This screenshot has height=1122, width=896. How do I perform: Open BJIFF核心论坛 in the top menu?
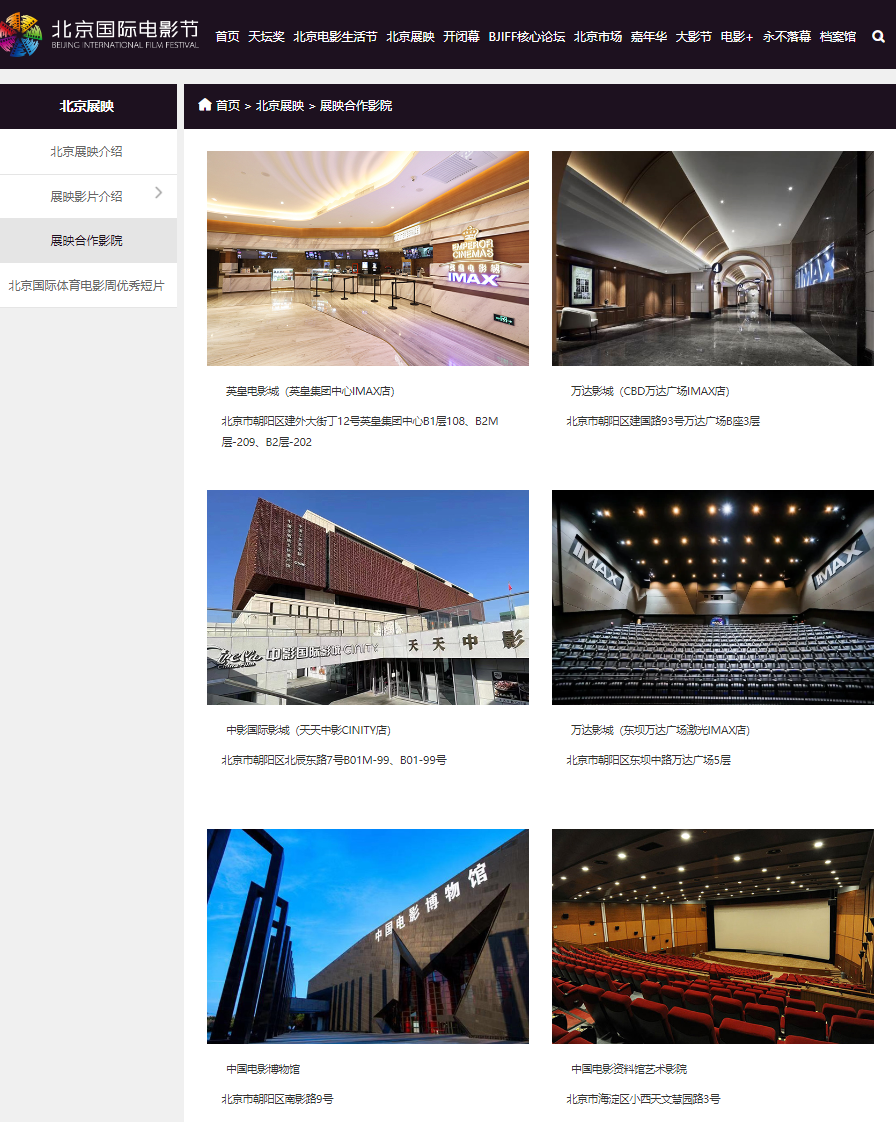coord(526,36)
